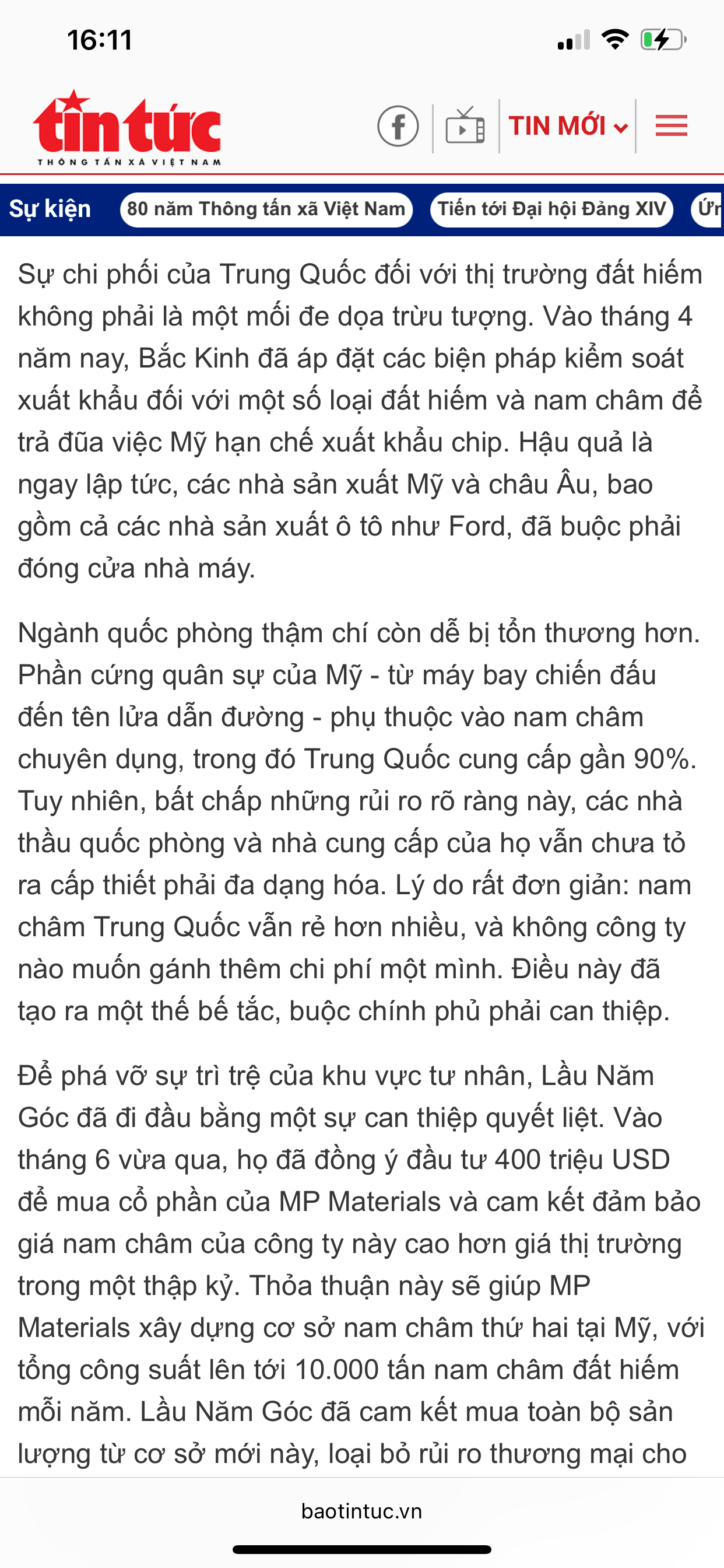Open the Facebook page icon
Screen dimensions: 724x1568
[x=398, y=127]
